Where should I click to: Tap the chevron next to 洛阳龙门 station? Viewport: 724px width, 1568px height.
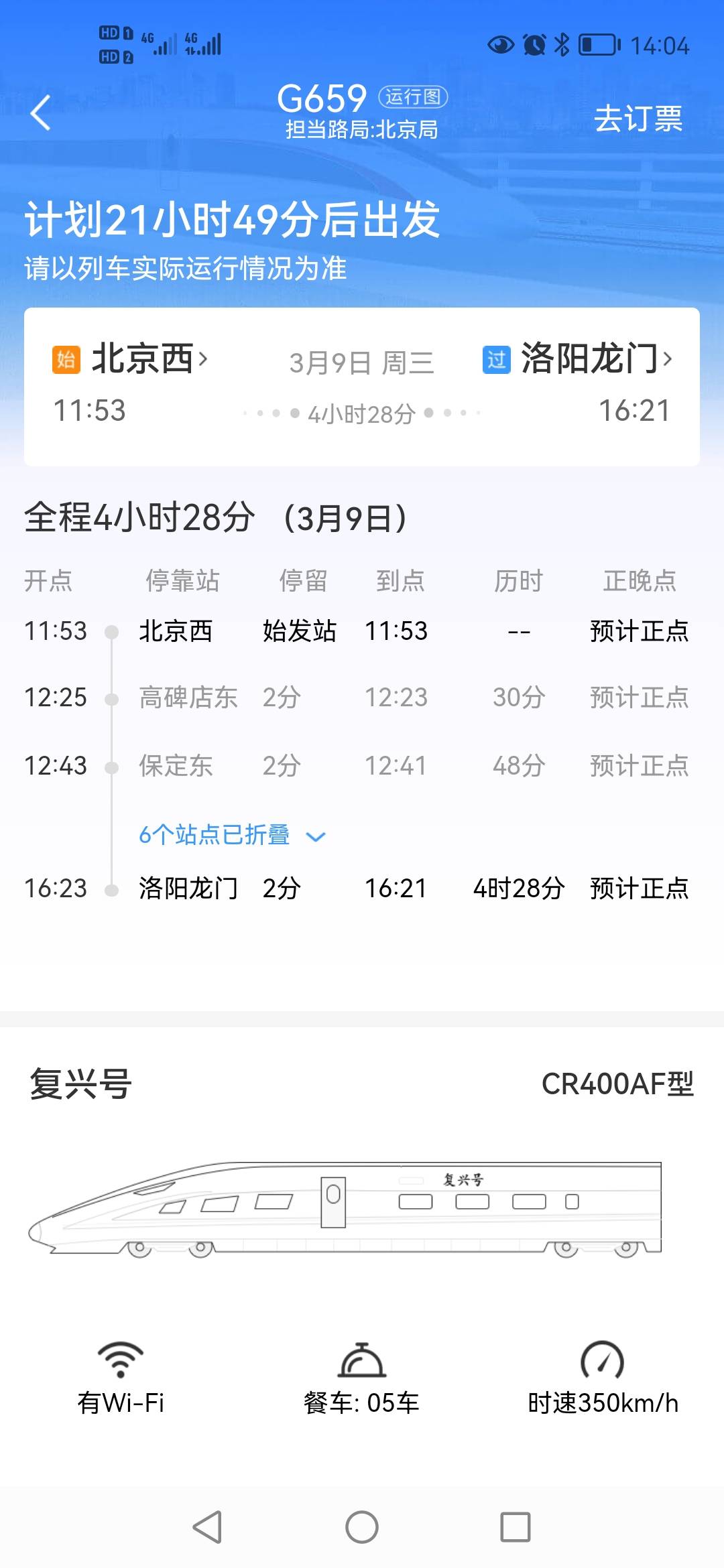tap(670, 358)
